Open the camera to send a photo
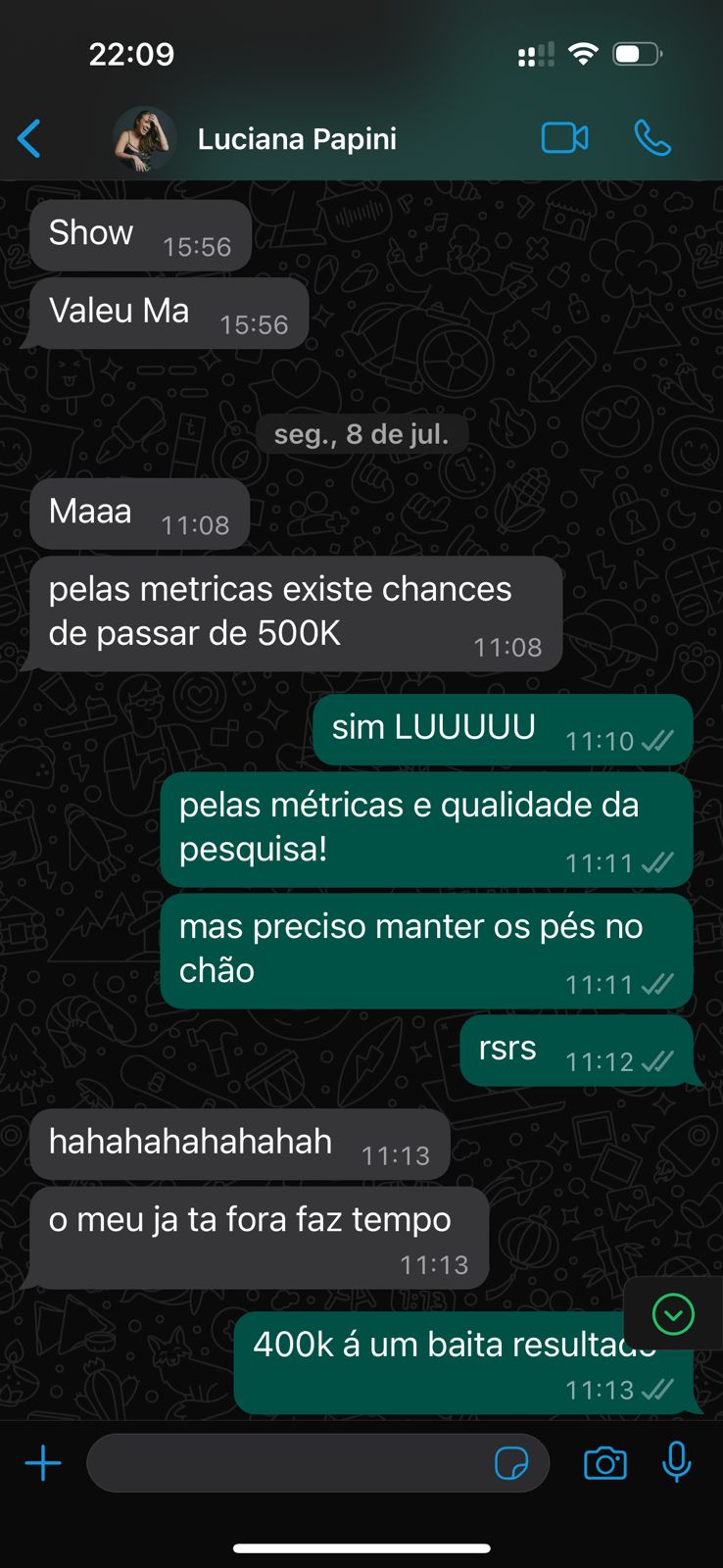723x1568 pixels. 605,1464
